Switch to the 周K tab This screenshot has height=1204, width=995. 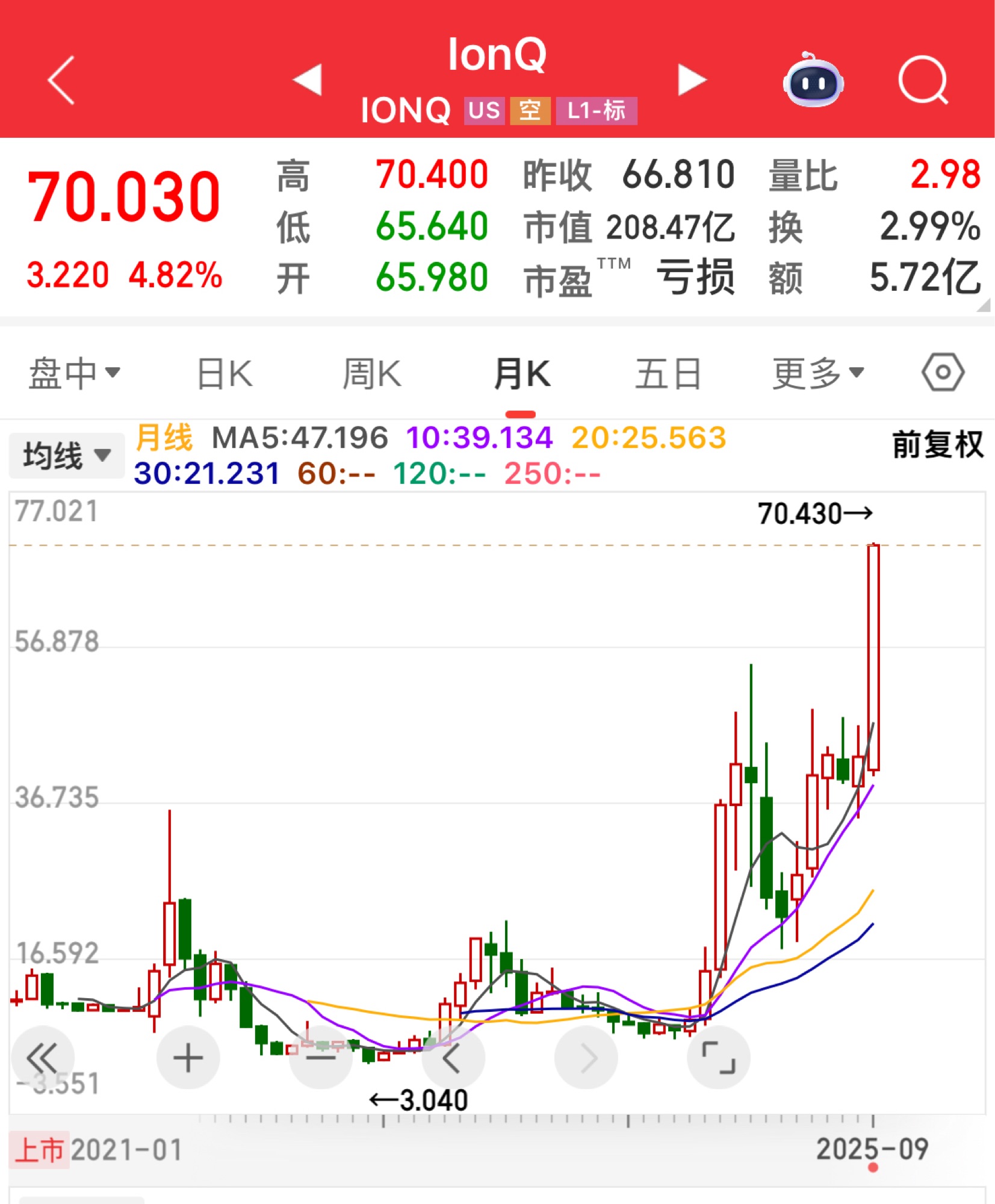pos(371,373)
